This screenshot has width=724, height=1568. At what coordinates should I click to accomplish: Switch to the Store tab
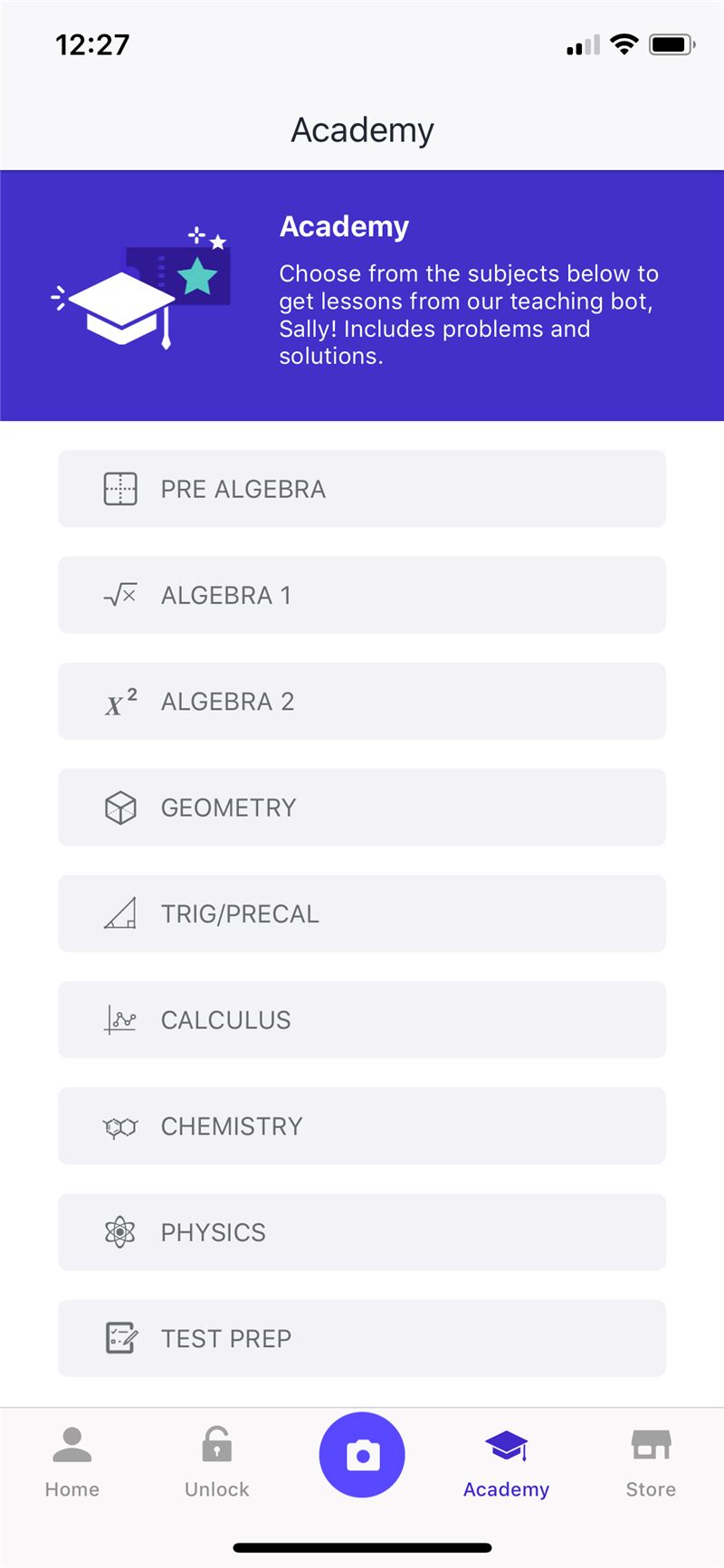click(x=651, y=1462)
